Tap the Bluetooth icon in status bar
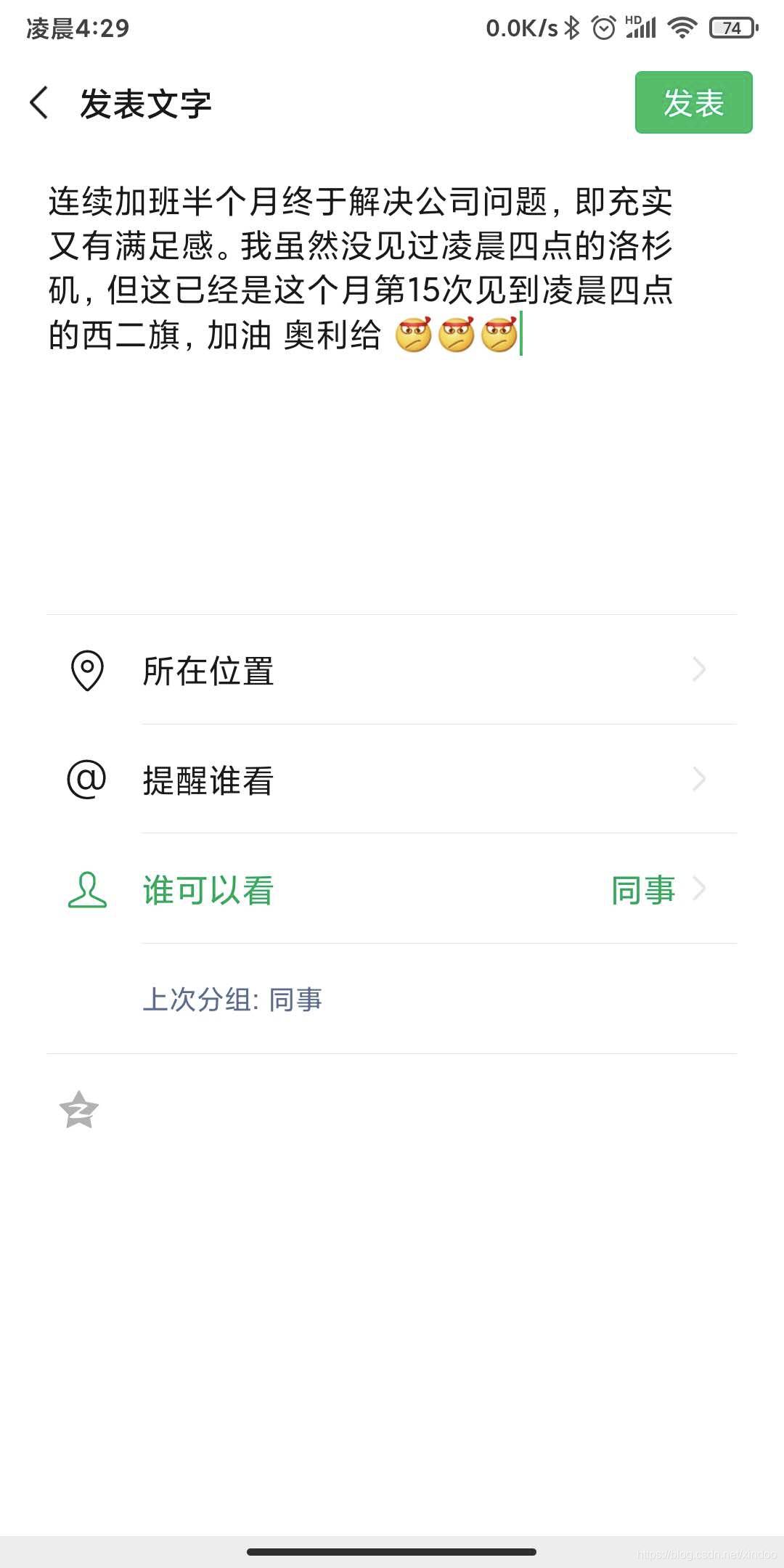The image size is (784, 1568). click(x=571, y=26)
